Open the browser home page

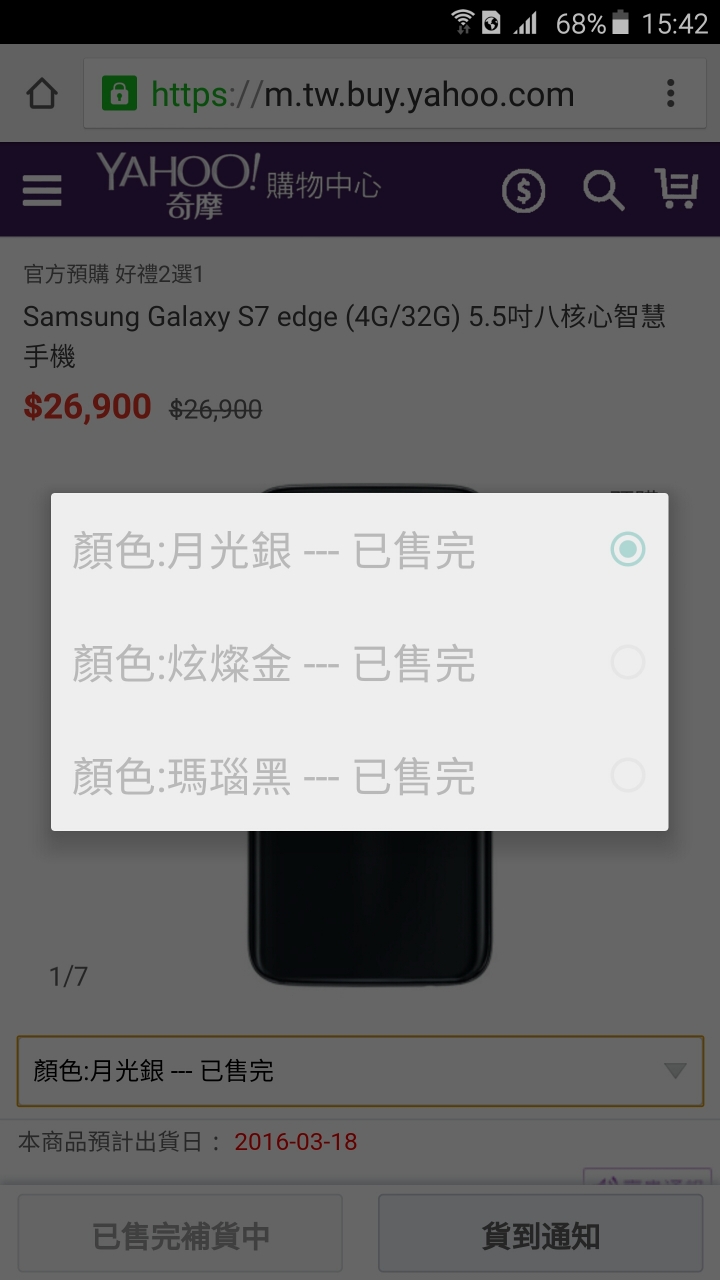[41, 95]
